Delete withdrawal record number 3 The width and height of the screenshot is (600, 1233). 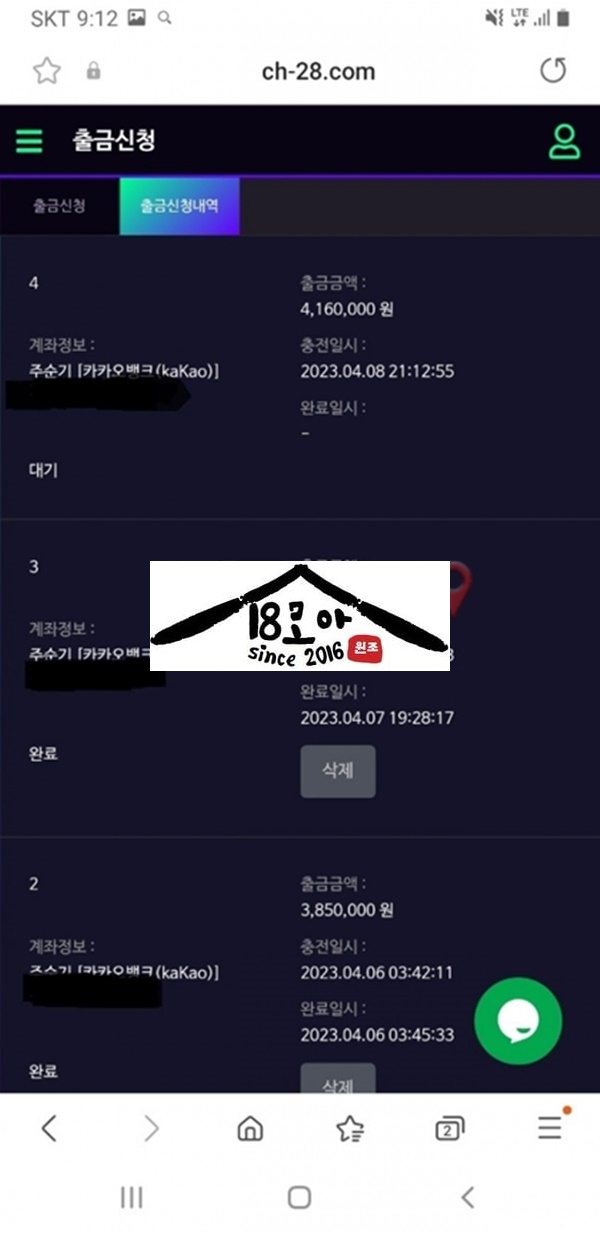pos(338,771)
